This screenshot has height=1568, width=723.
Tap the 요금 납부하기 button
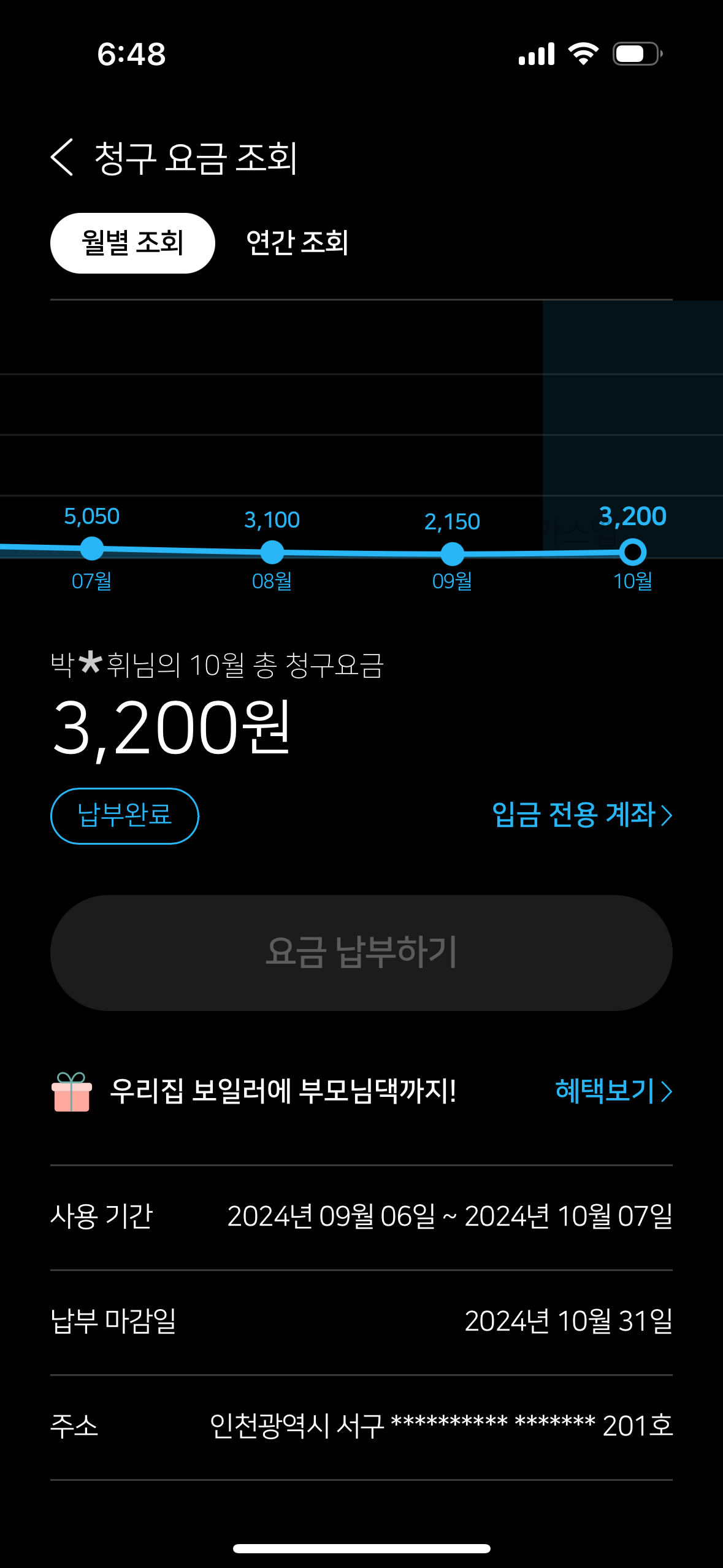361,953
